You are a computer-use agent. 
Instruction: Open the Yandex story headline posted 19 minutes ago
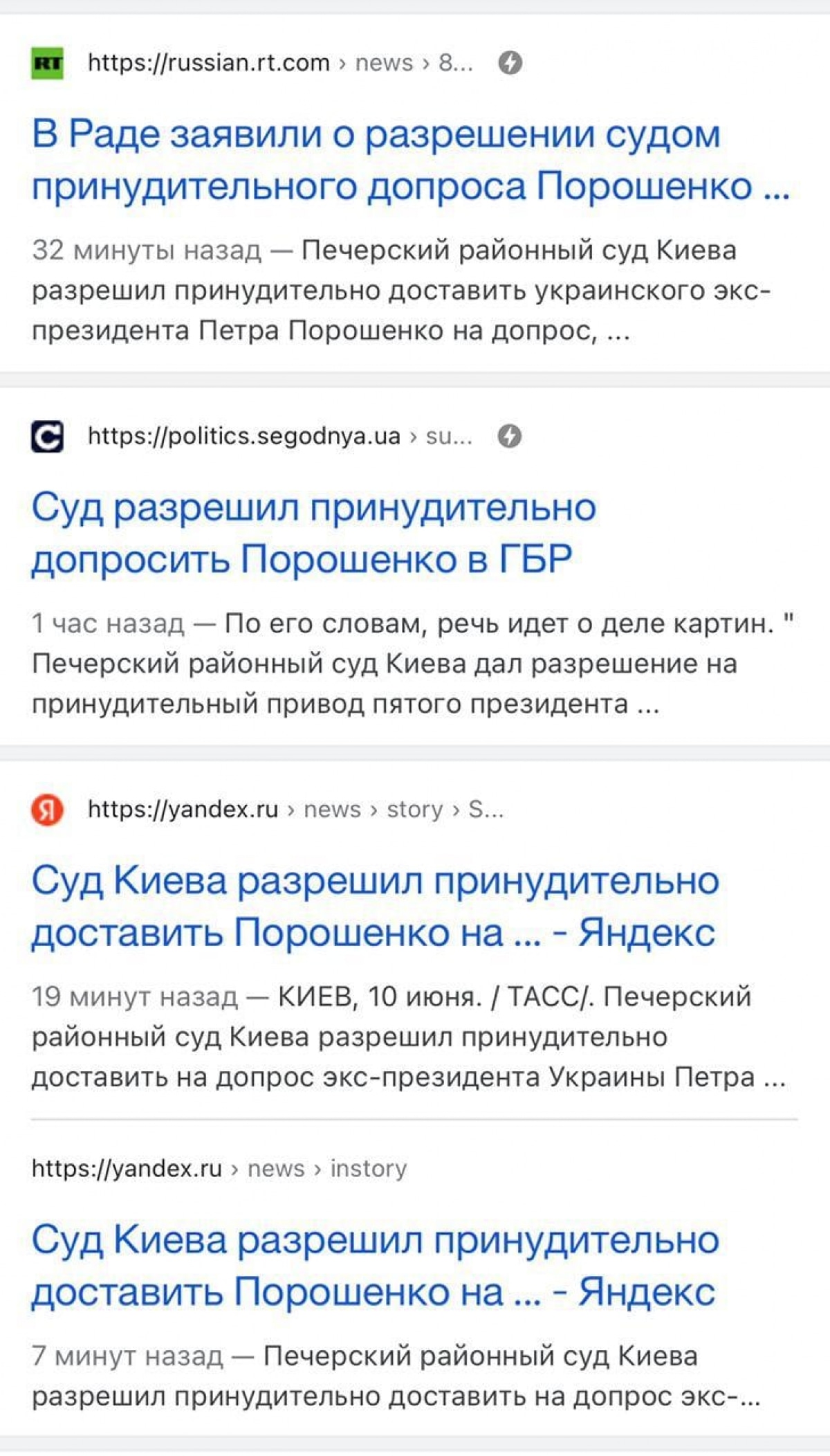click(x=375, y=906)
